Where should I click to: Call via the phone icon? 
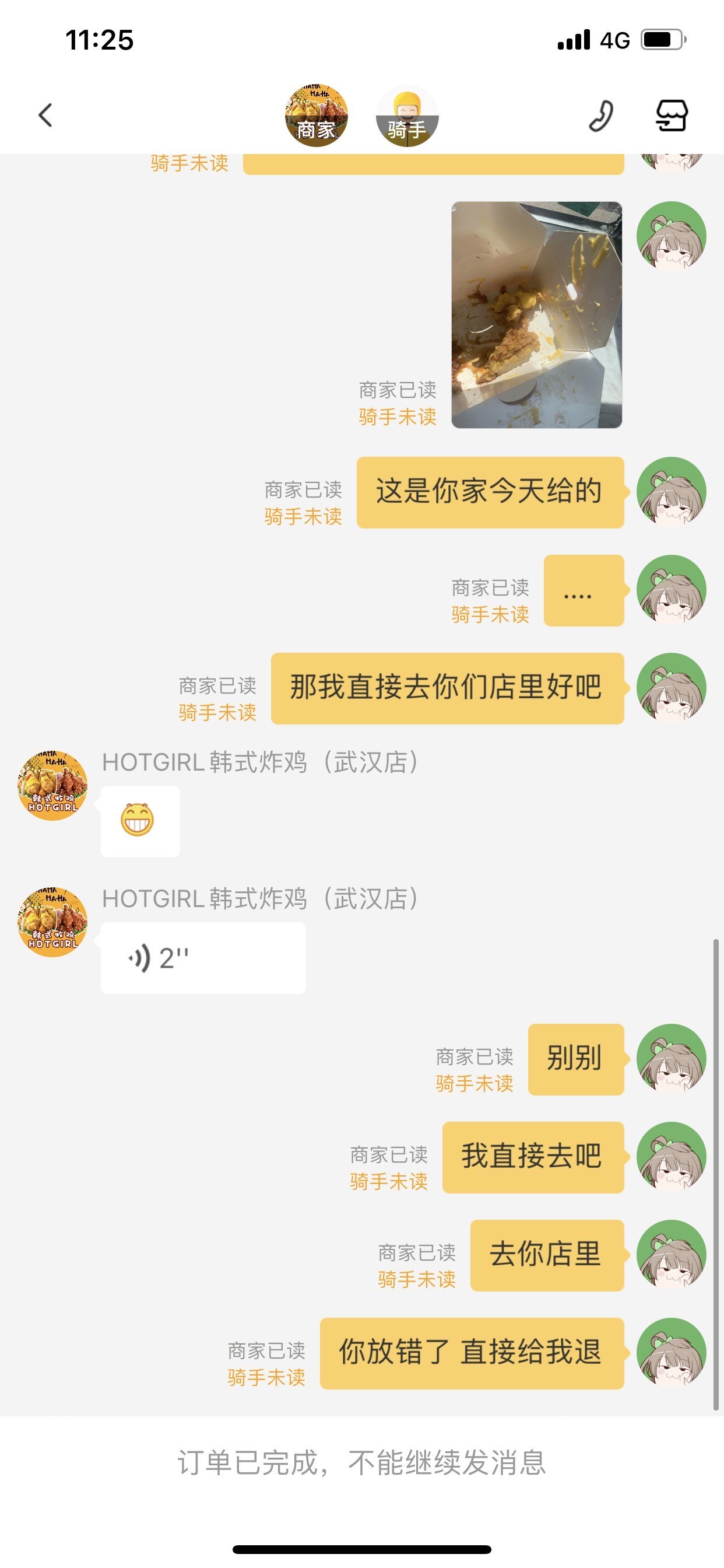(x=600, y=116)
